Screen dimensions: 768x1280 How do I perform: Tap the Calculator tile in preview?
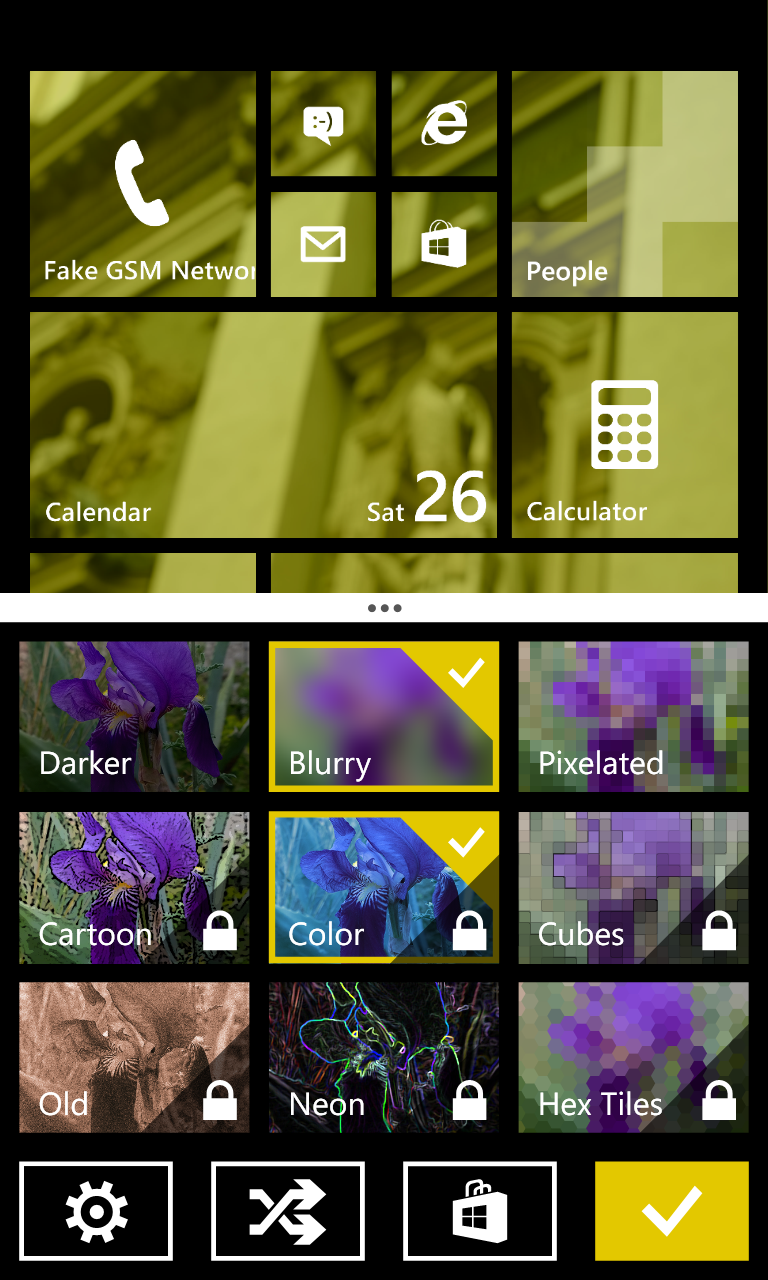[x=625, y=425]
